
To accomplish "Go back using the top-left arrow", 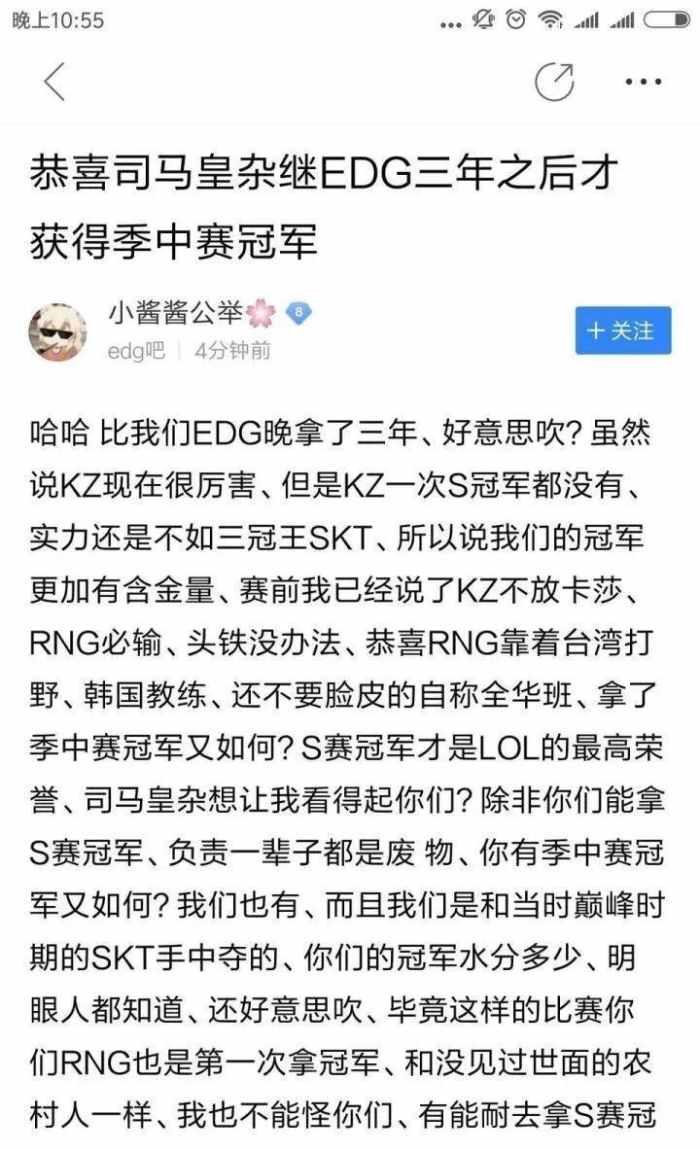I will [x=54, y=81].
